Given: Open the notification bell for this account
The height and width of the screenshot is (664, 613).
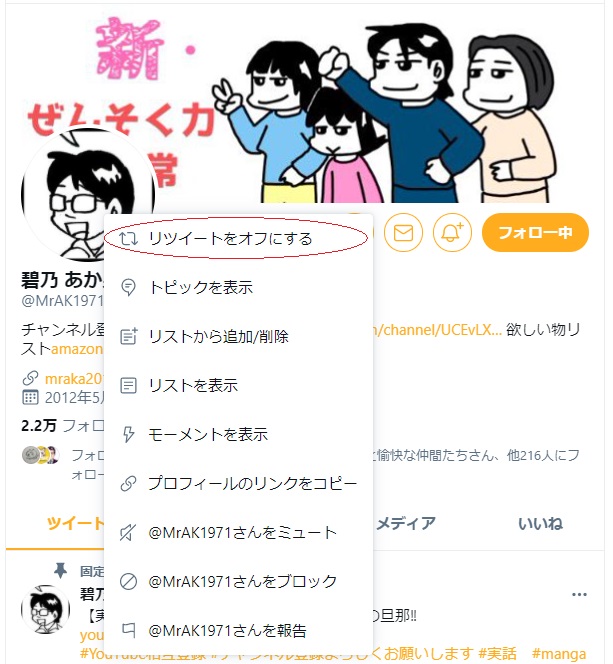Looking at the screenshot, I should [x=453, y=233].
